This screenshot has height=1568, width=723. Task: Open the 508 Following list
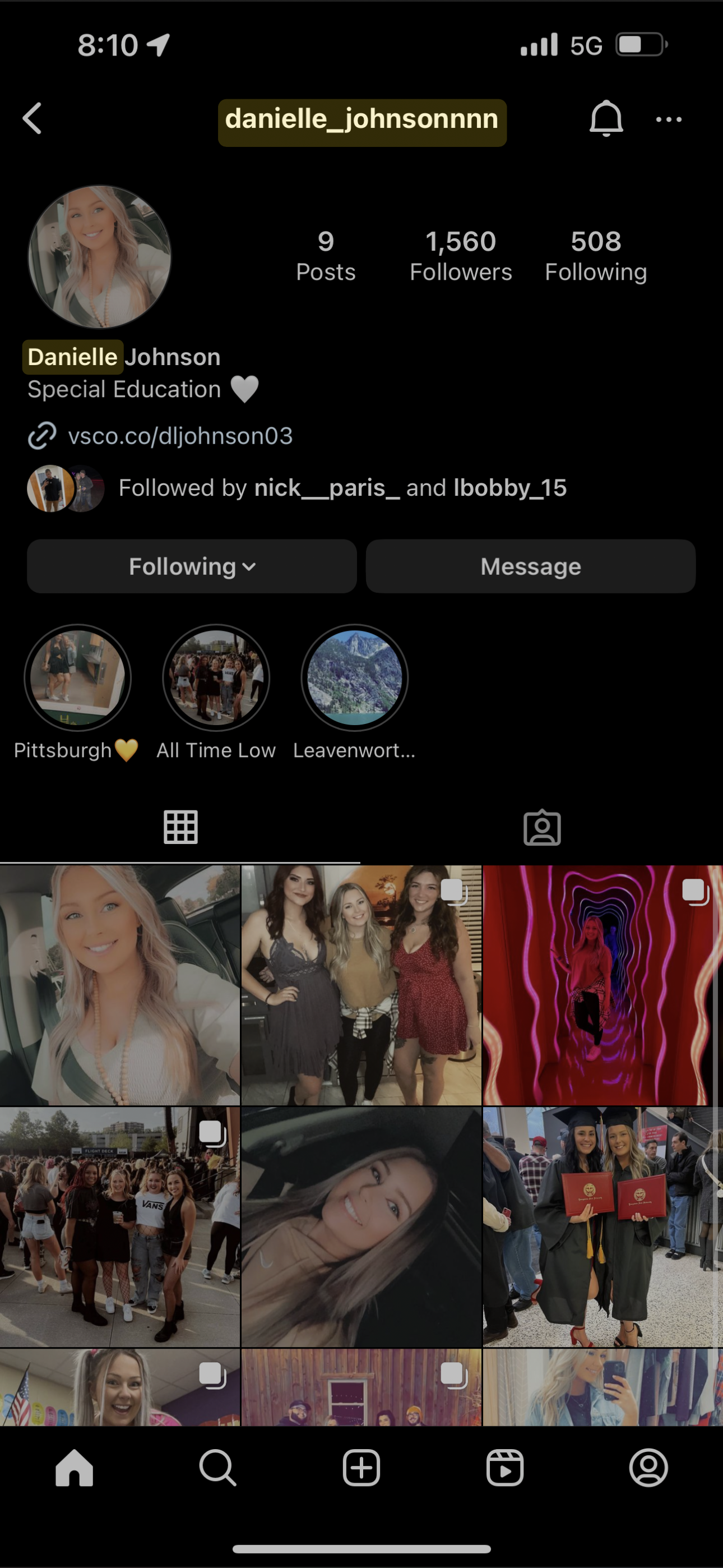point(595,256)
